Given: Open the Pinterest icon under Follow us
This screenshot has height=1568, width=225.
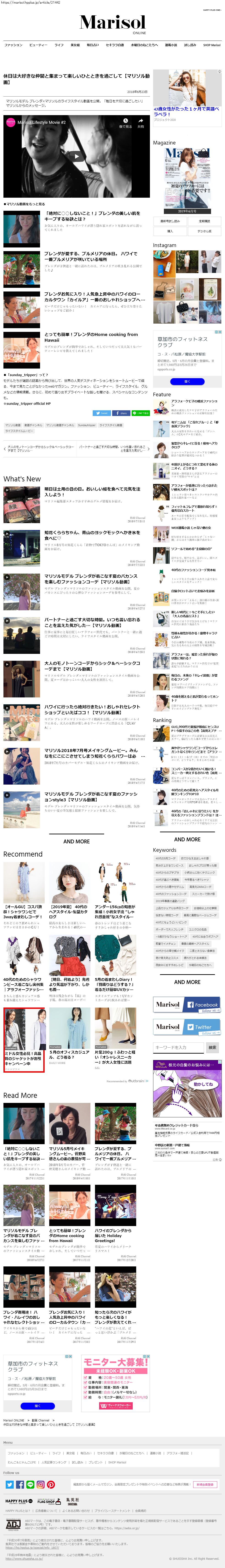Looking at the screenshot, I should (x=51, y=1484).
